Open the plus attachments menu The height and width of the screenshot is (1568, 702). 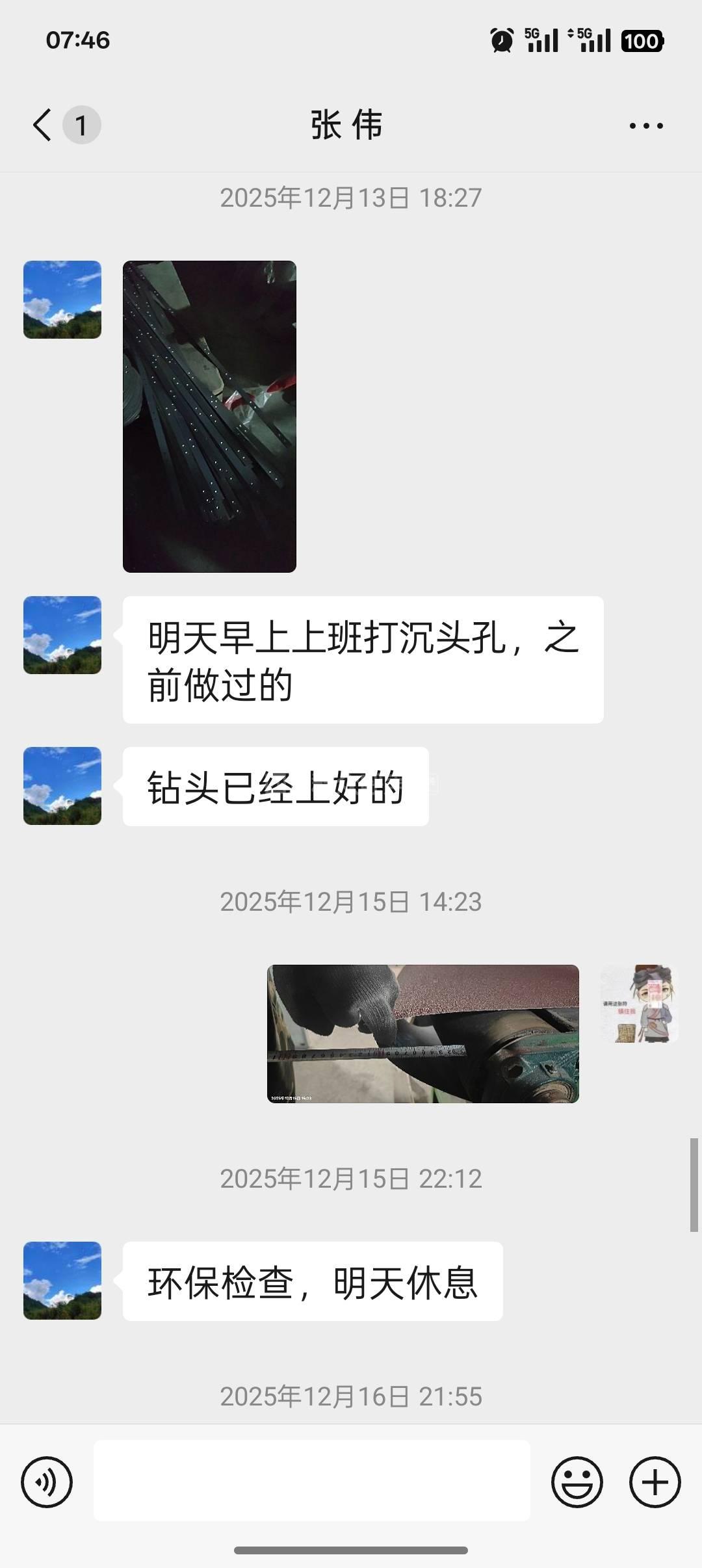click(x=655, y=1482)
